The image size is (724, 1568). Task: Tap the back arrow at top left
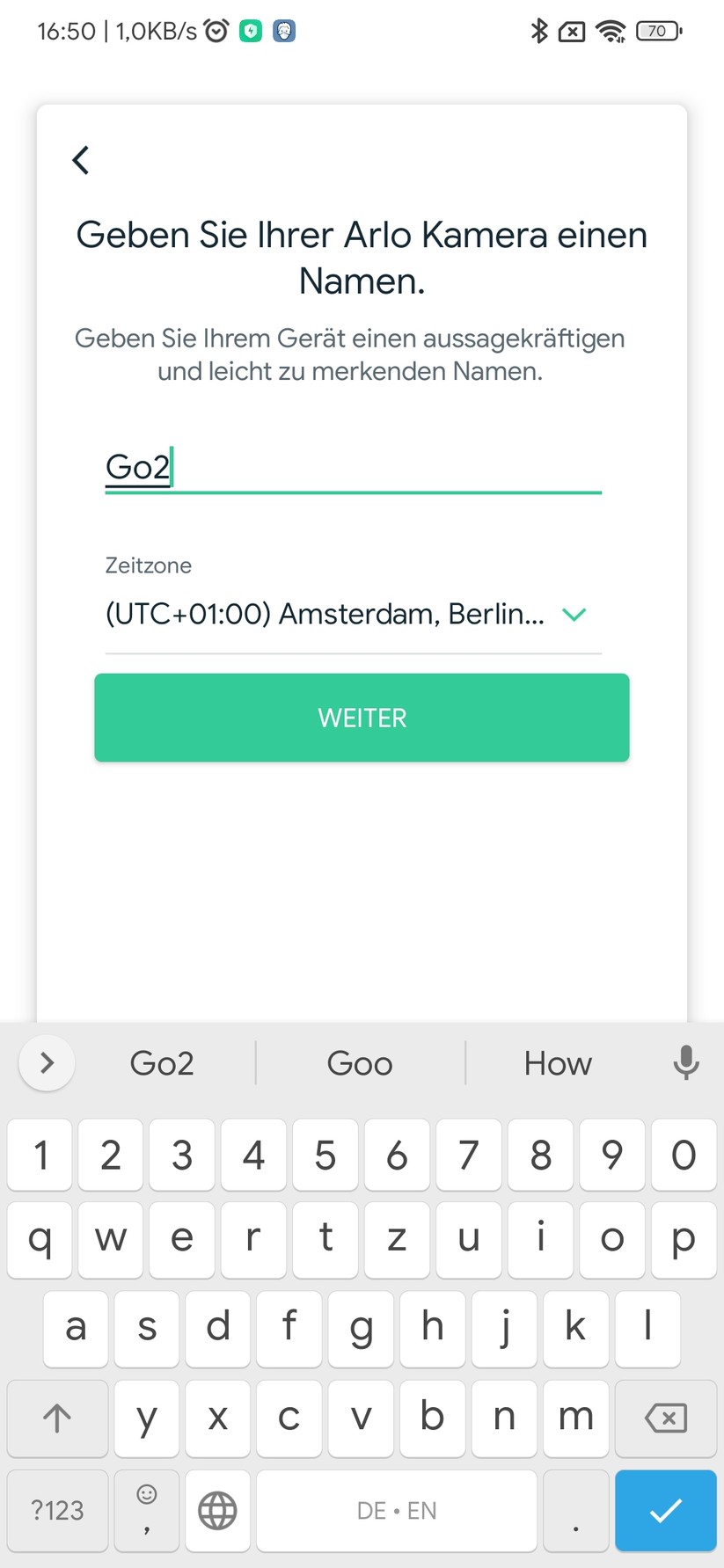[x=80, y=160]
